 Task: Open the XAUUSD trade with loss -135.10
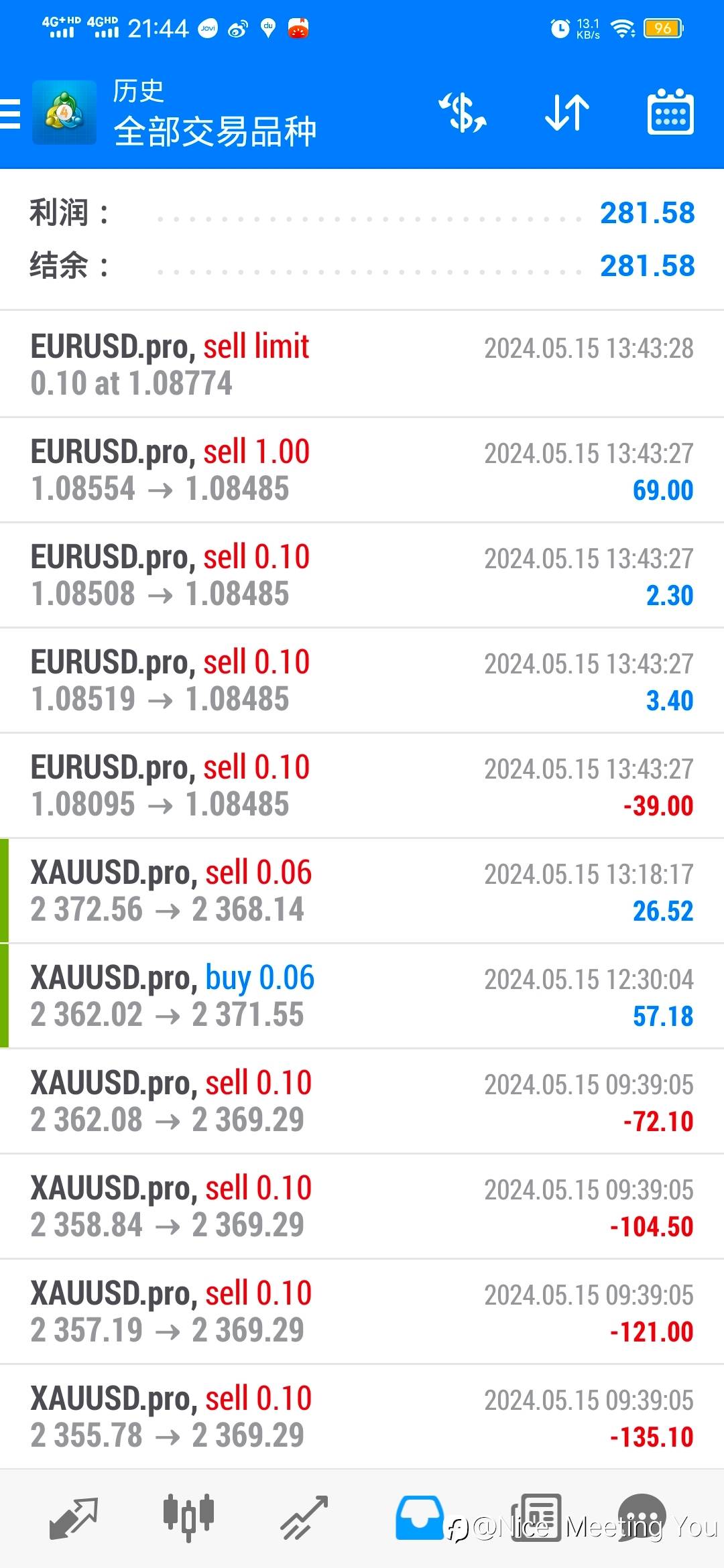[362, 1417]
